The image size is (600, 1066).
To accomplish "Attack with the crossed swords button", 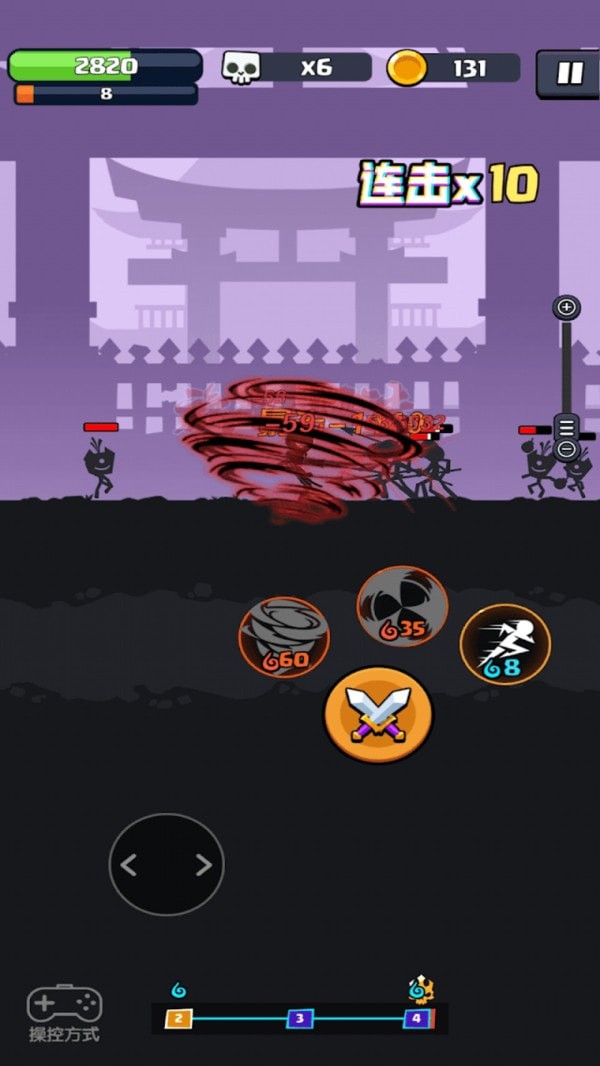I will [x=378, y=715].
